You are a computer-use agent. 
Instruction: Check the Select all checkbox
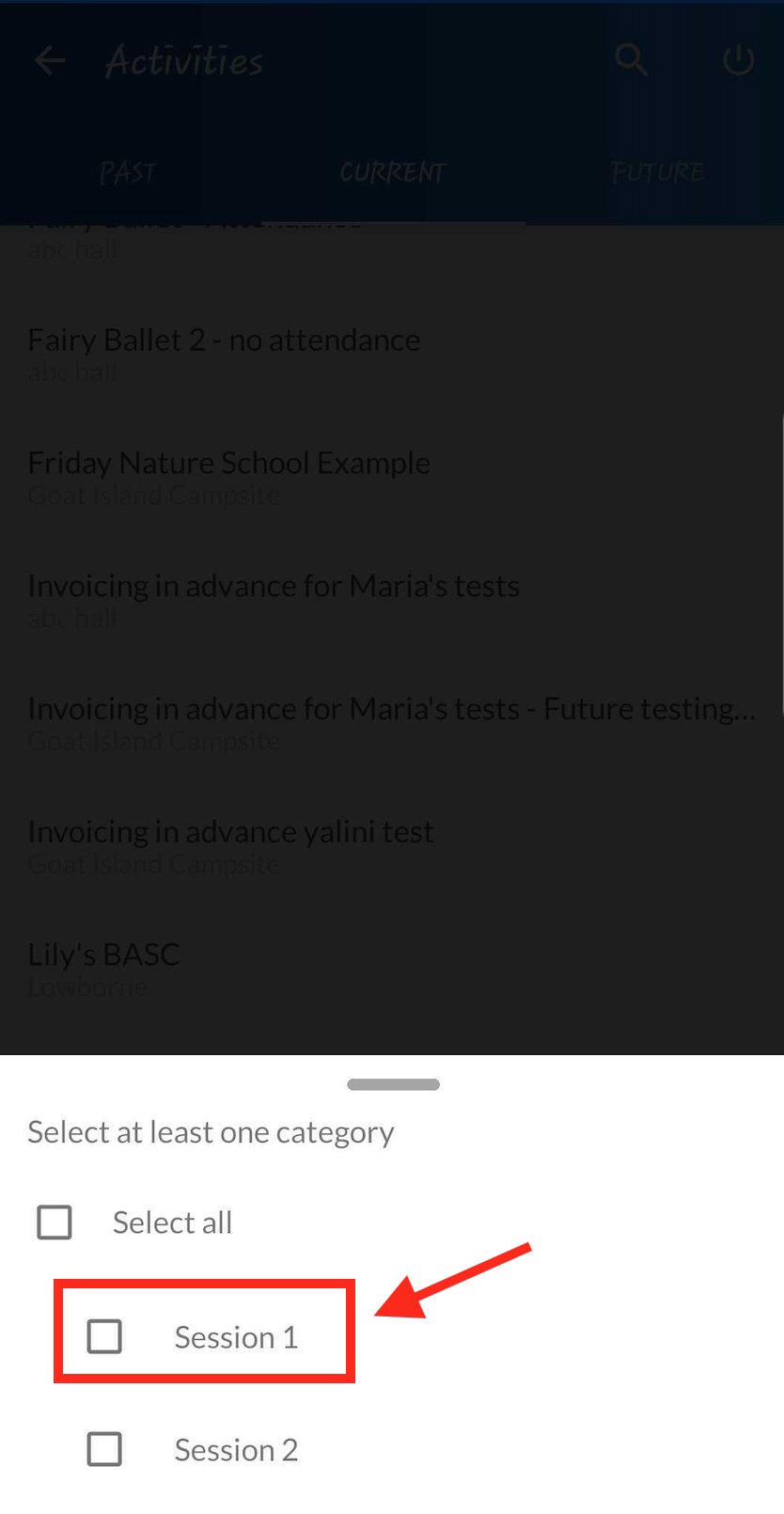coord(55,1222)
